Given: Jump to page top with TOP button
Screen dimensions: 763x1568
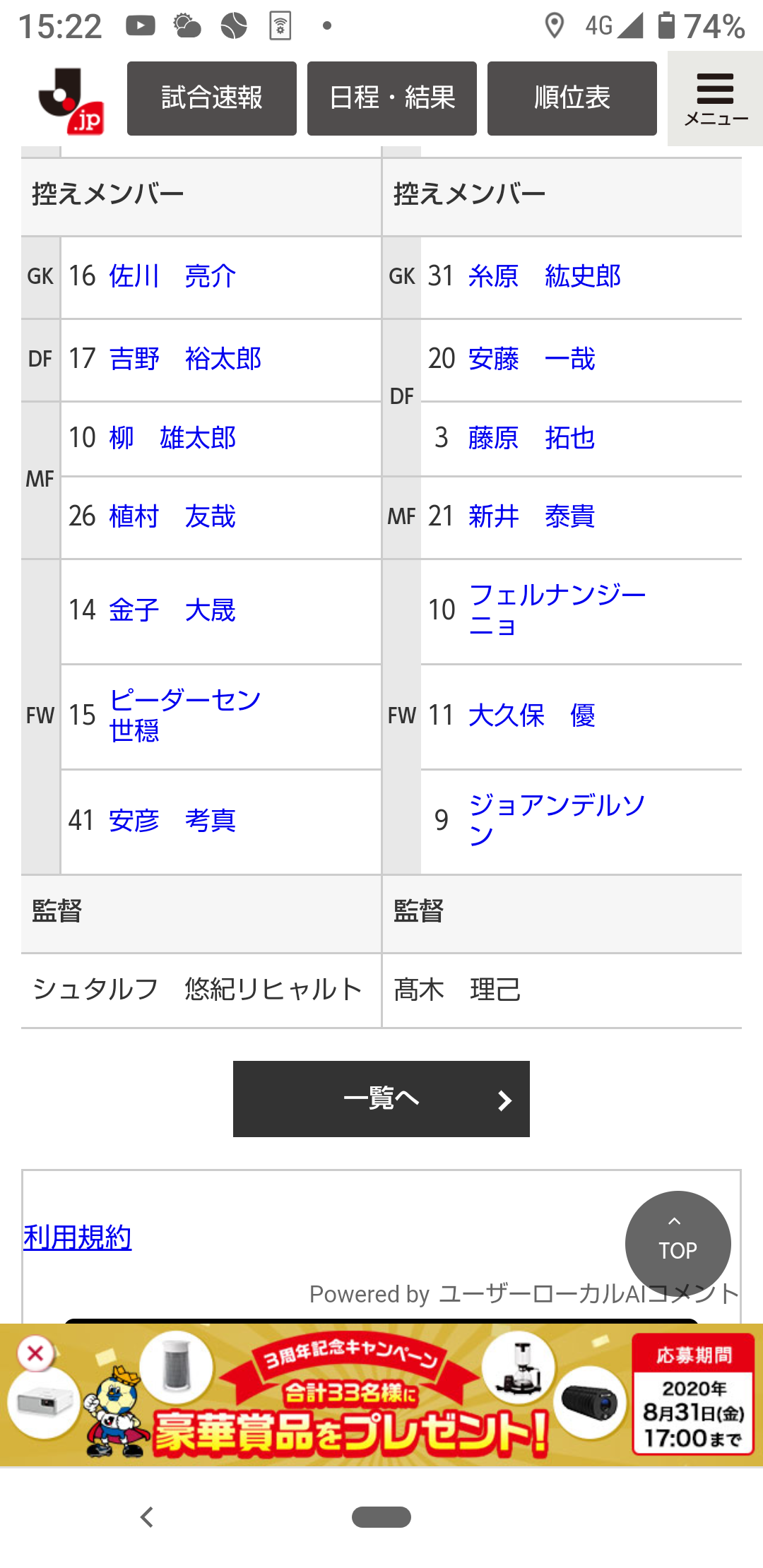Looking at the screenshot, I should pyautogui.click(x=678, y=1243).
